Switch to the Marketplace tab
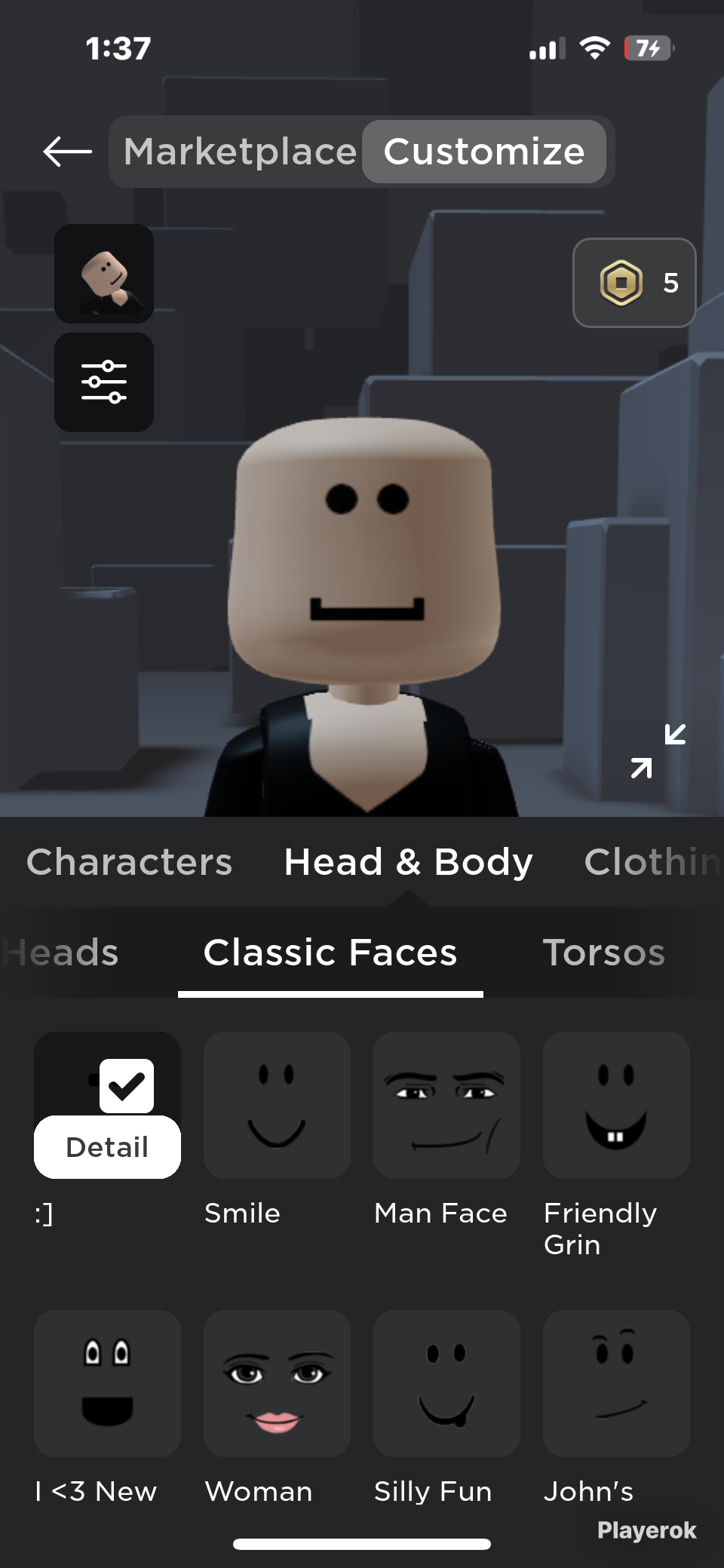Image resolution: width=724 pixels, height=1568 pixels. (x=240, y=152)
